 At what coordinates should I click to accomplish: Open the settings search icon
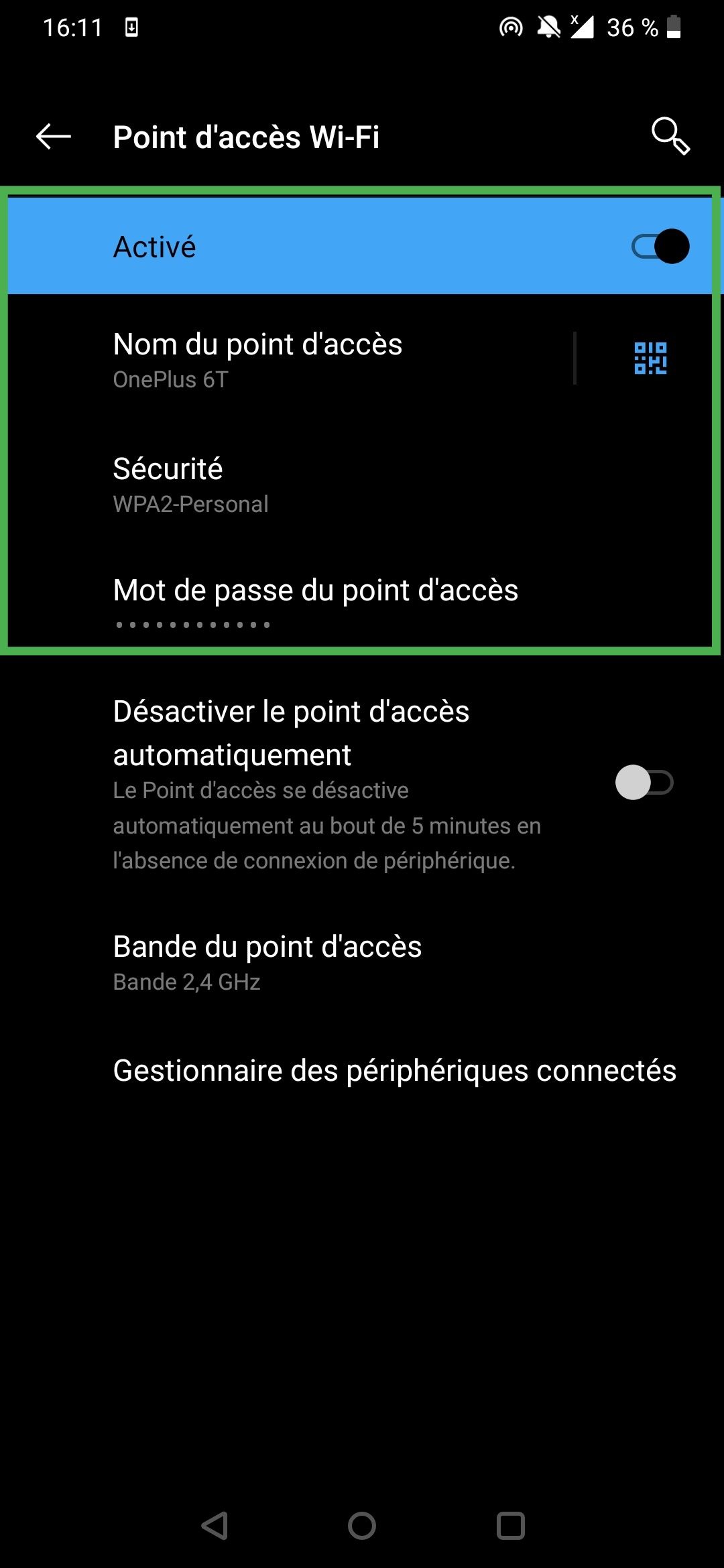[670, 137]
